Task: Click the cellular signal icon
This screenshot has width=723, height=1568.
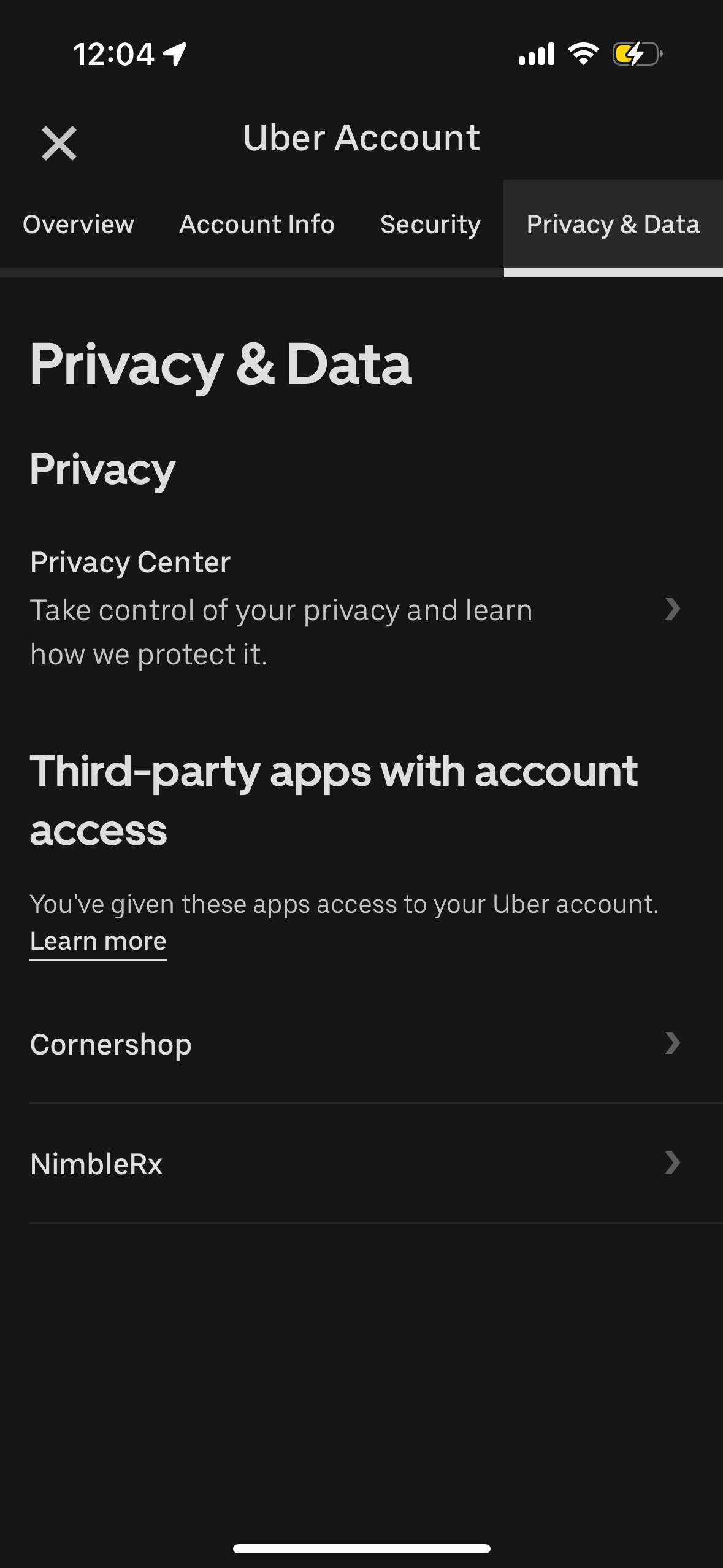Action: pyautogui.click(x=538, y=54)
